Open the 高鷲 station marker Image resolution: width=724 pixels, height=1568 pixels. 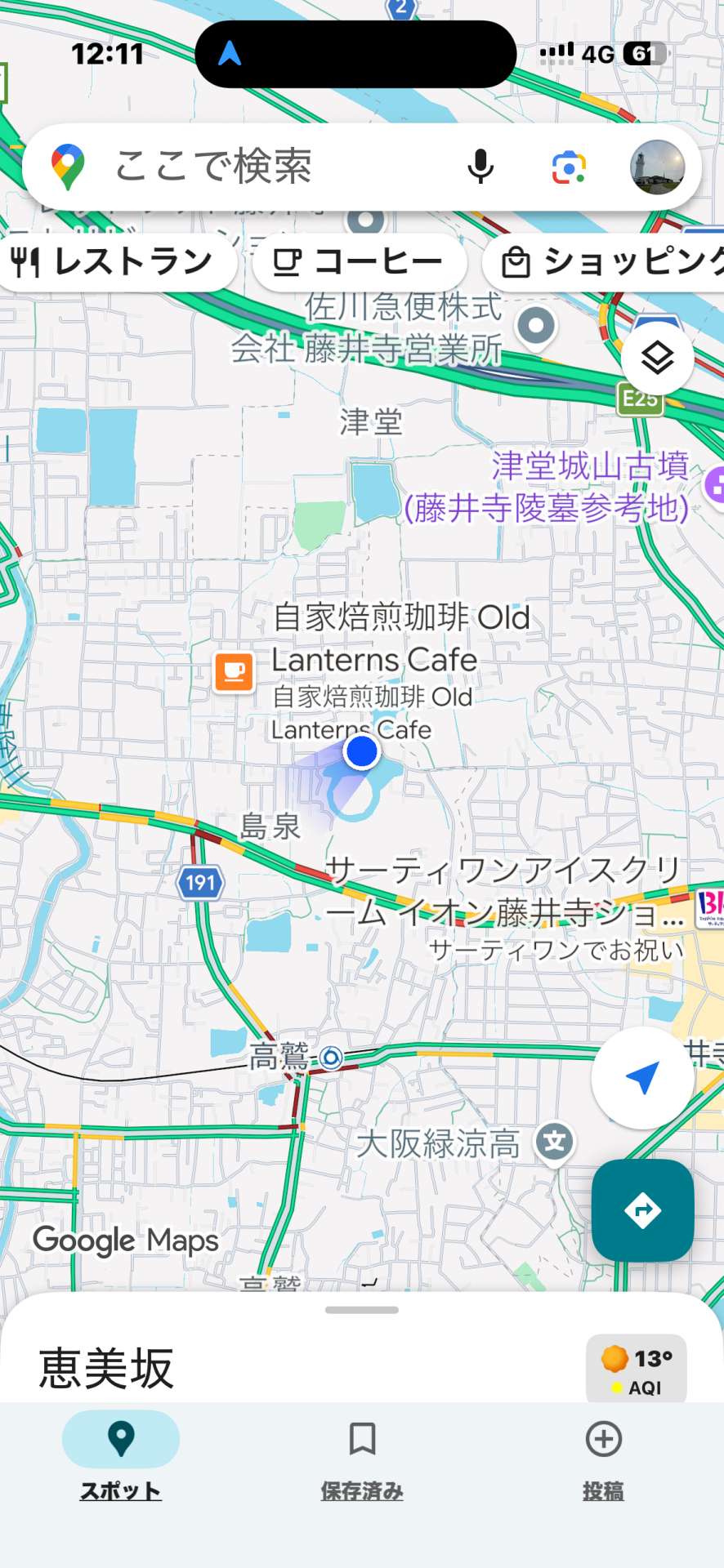331,1058
